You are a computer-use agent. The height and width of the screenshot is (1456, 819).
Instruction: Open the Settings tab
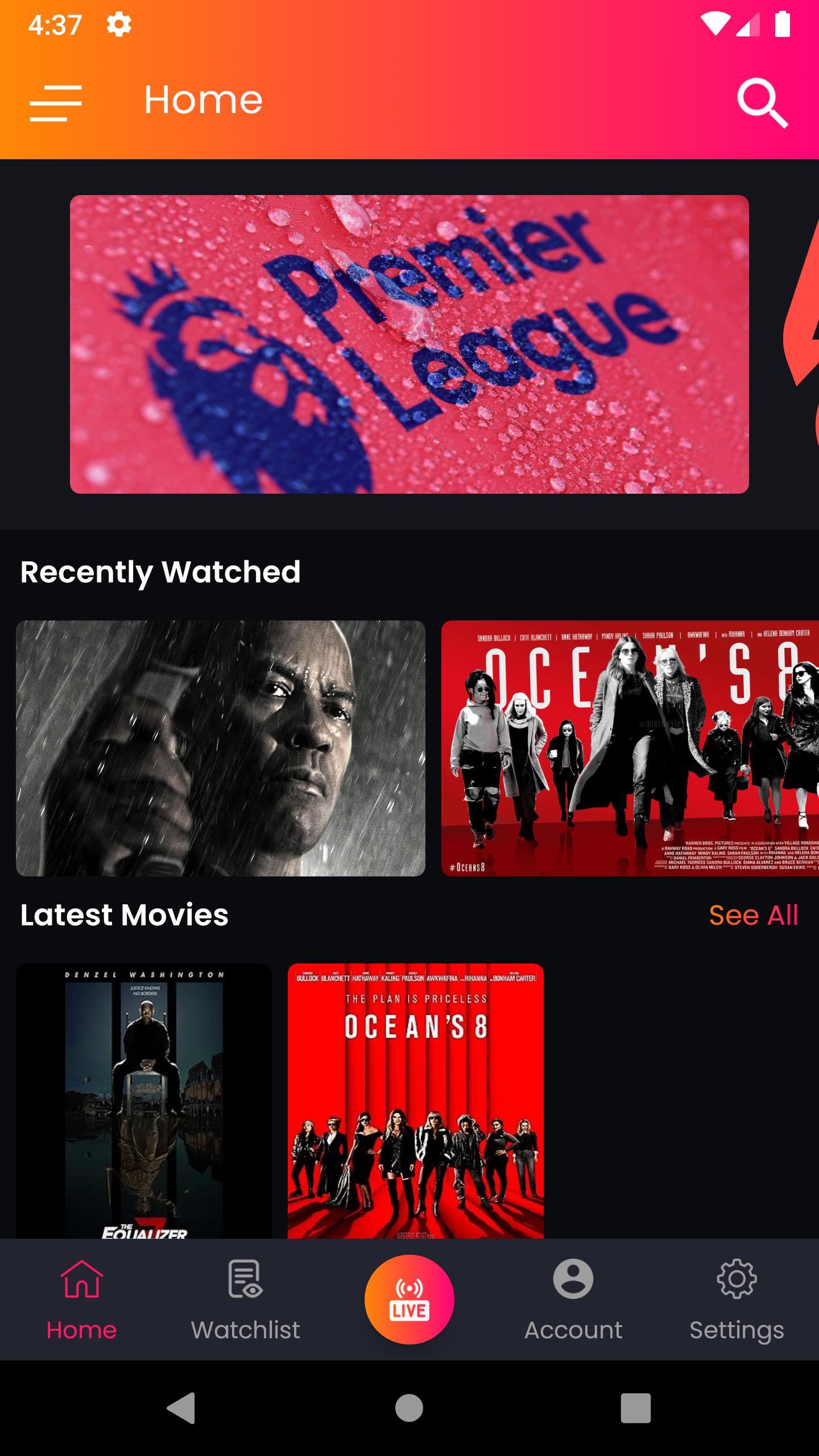(x=737, y=1300)
